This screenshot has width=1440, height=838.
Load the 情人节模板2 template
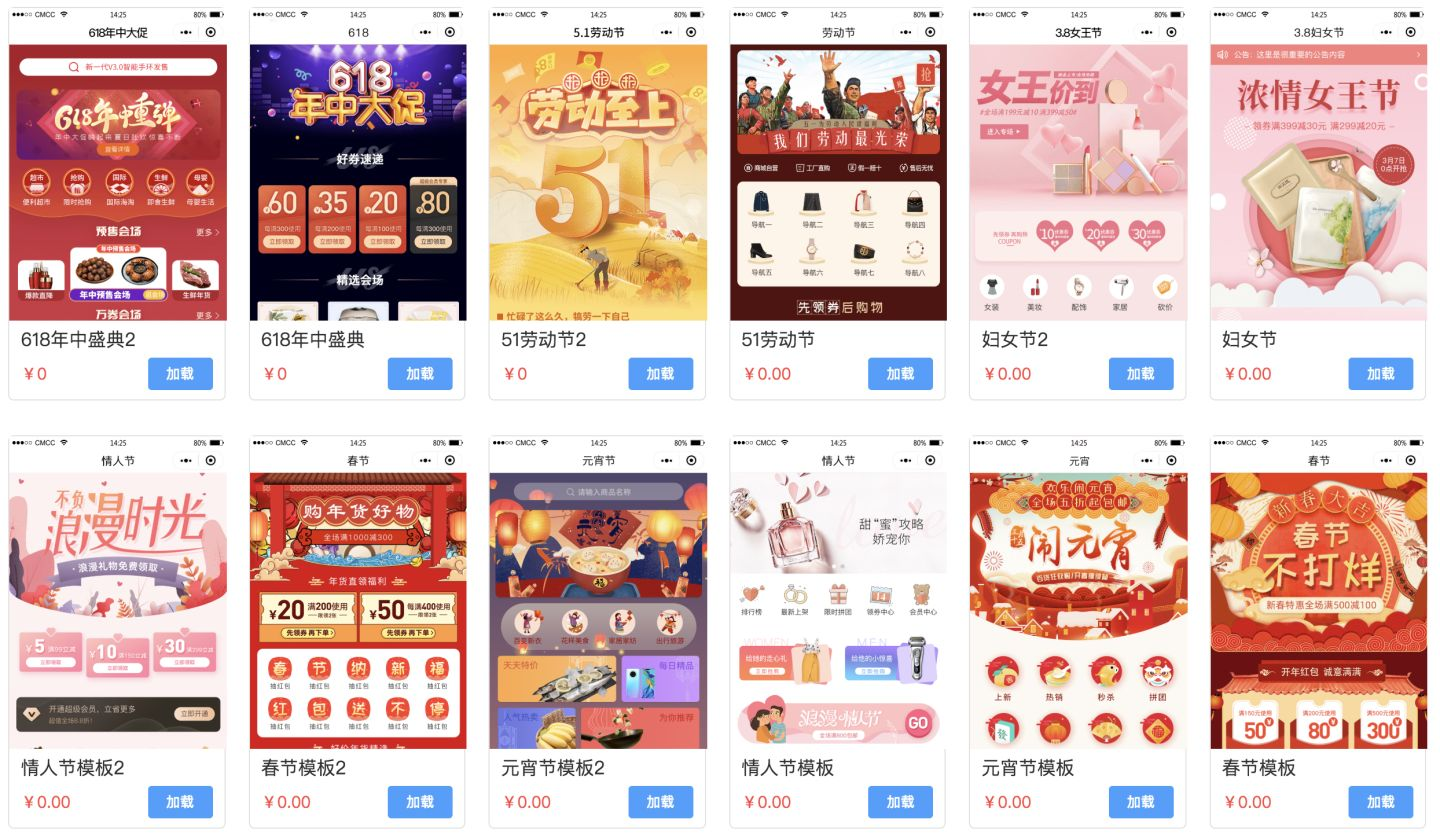[x=180, y=802]
